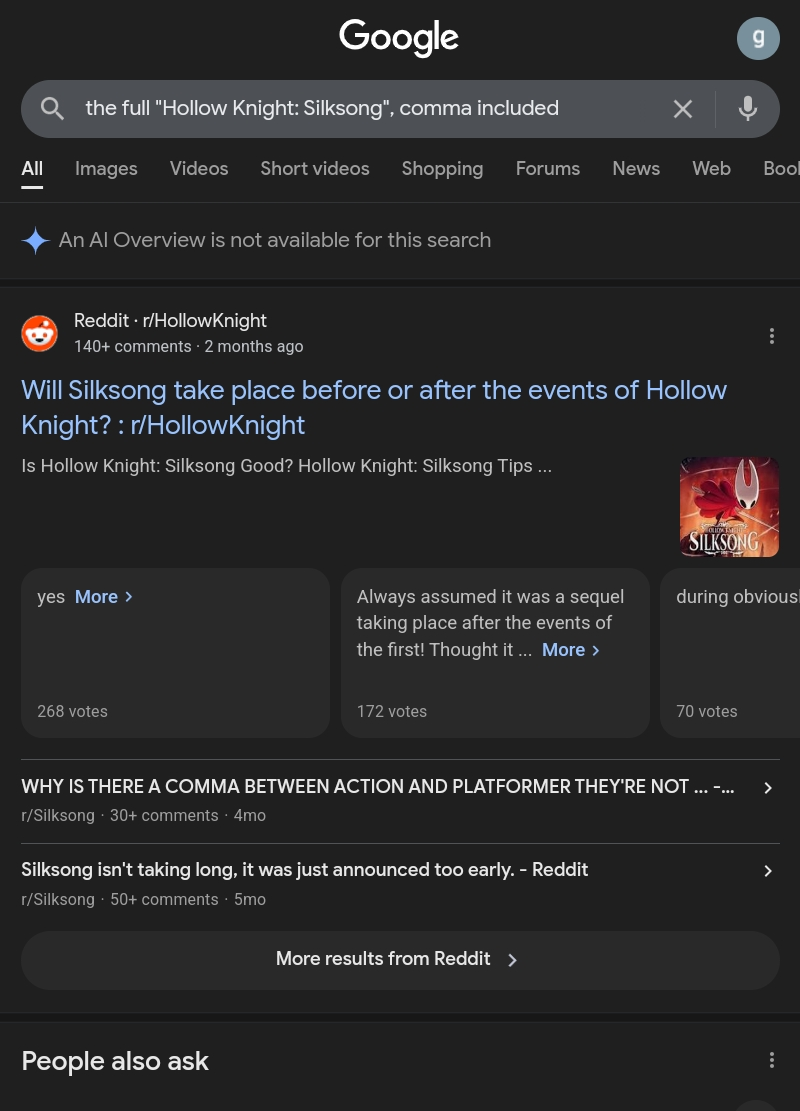Switch to the Videos tab

pos(199,169)
